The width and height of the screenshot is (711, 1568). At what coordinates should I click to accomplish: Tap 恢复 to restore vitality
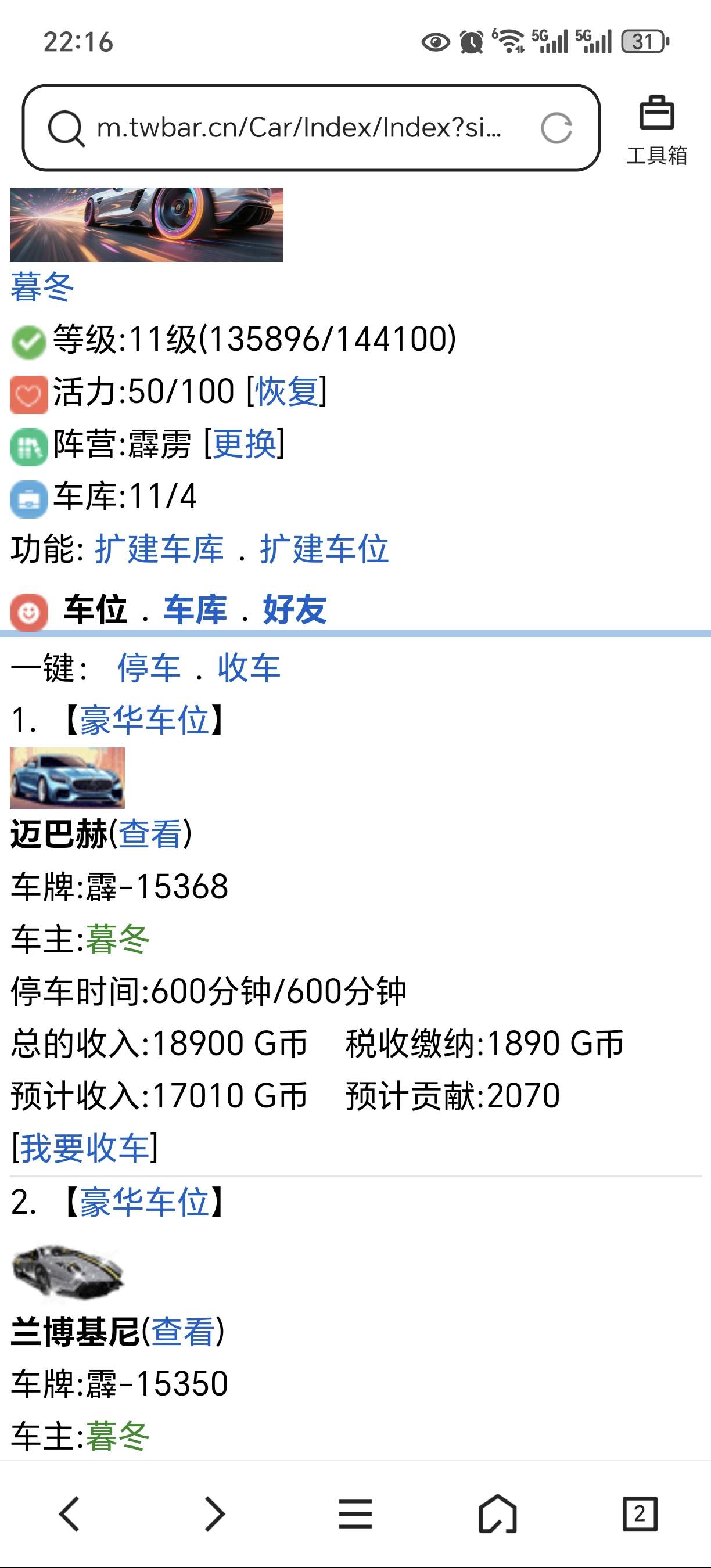pos(287,391)
